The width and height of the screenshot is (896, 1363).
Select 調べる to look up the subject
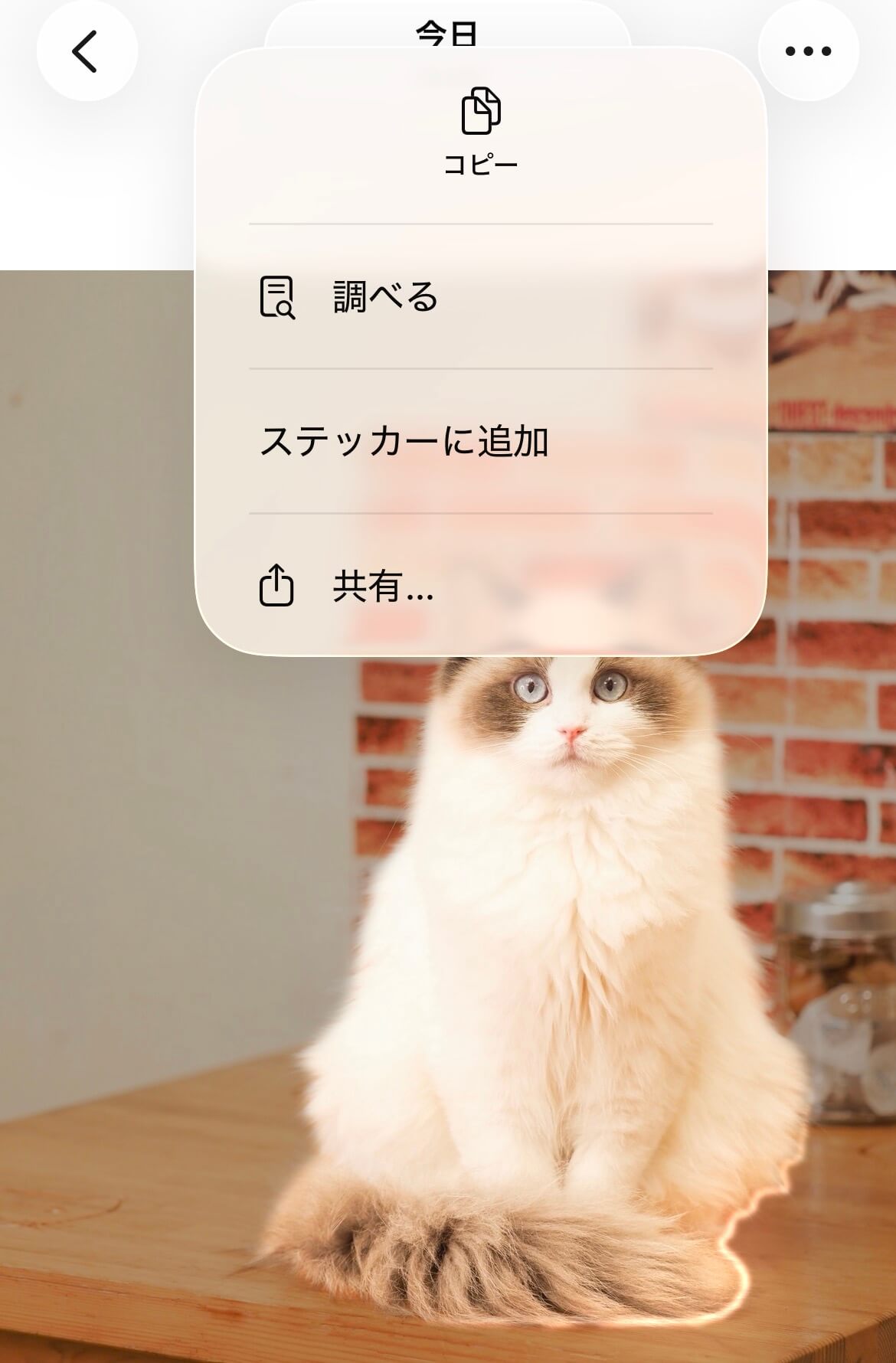pos(481,297)
